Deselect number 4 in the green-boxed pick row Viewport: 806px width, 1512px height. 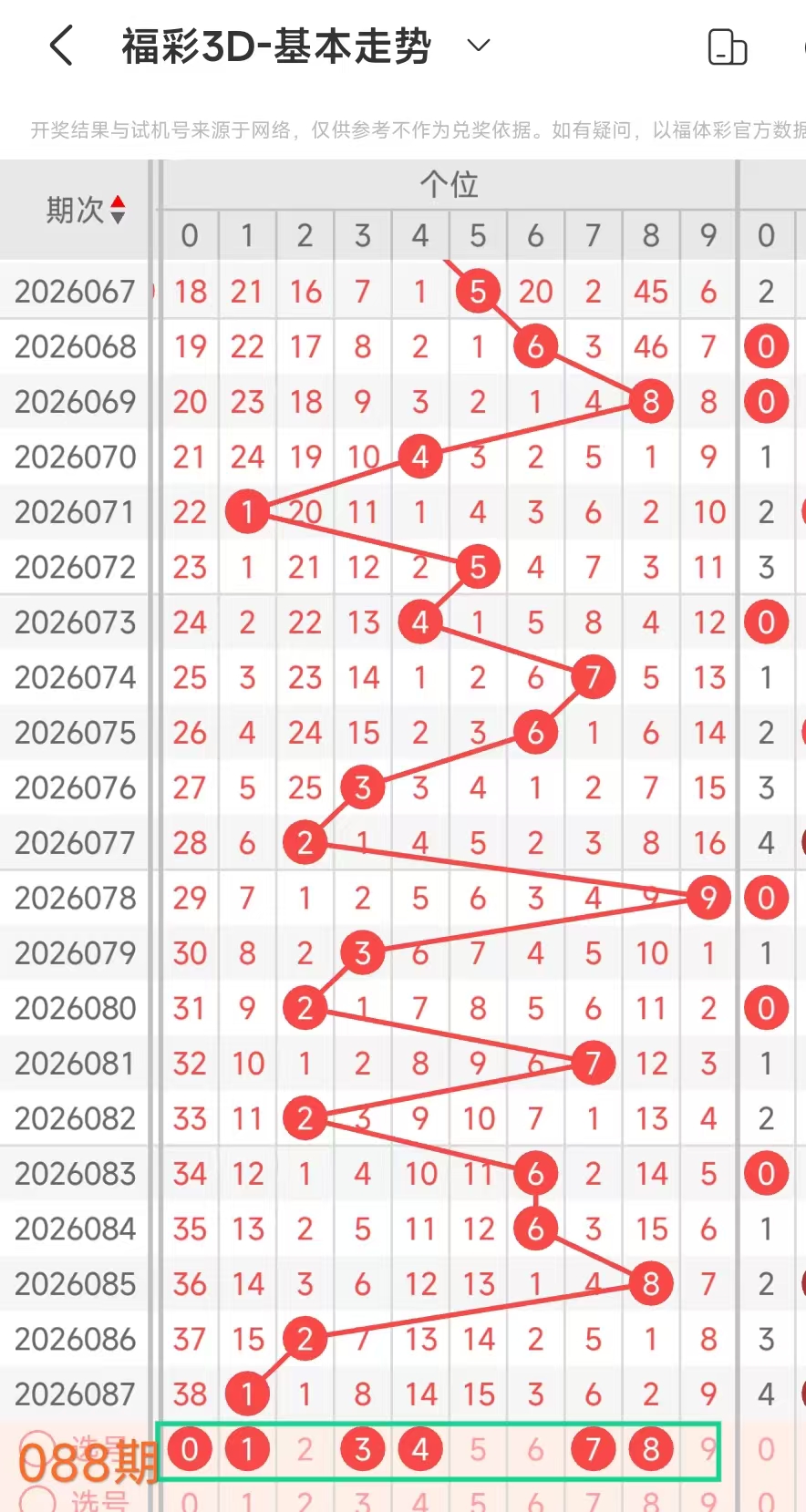click(420, 1449)
